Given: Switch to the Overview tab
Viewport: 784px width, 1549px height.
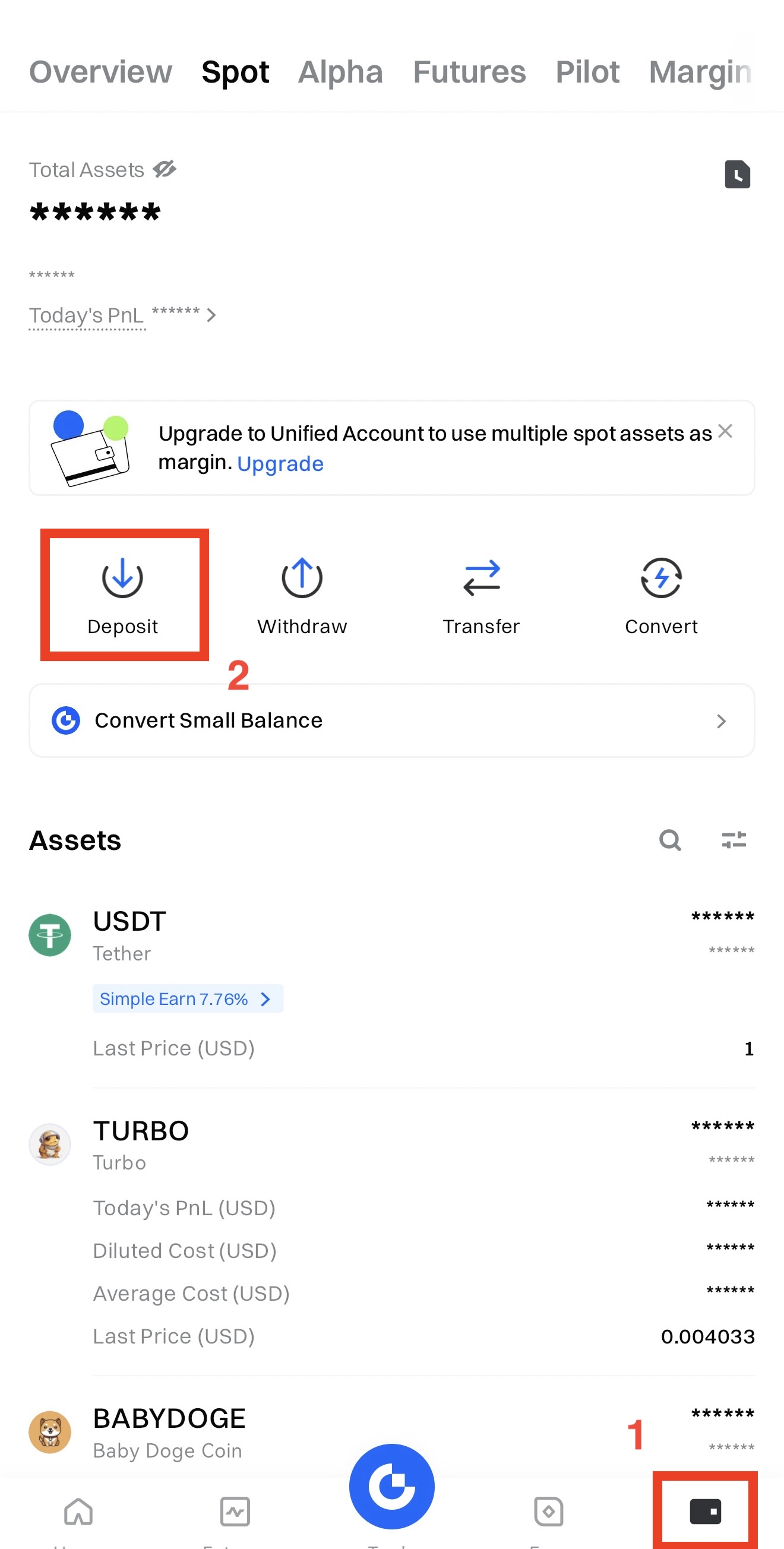Looking at the screenshot, I should click(x=100, y=72).
